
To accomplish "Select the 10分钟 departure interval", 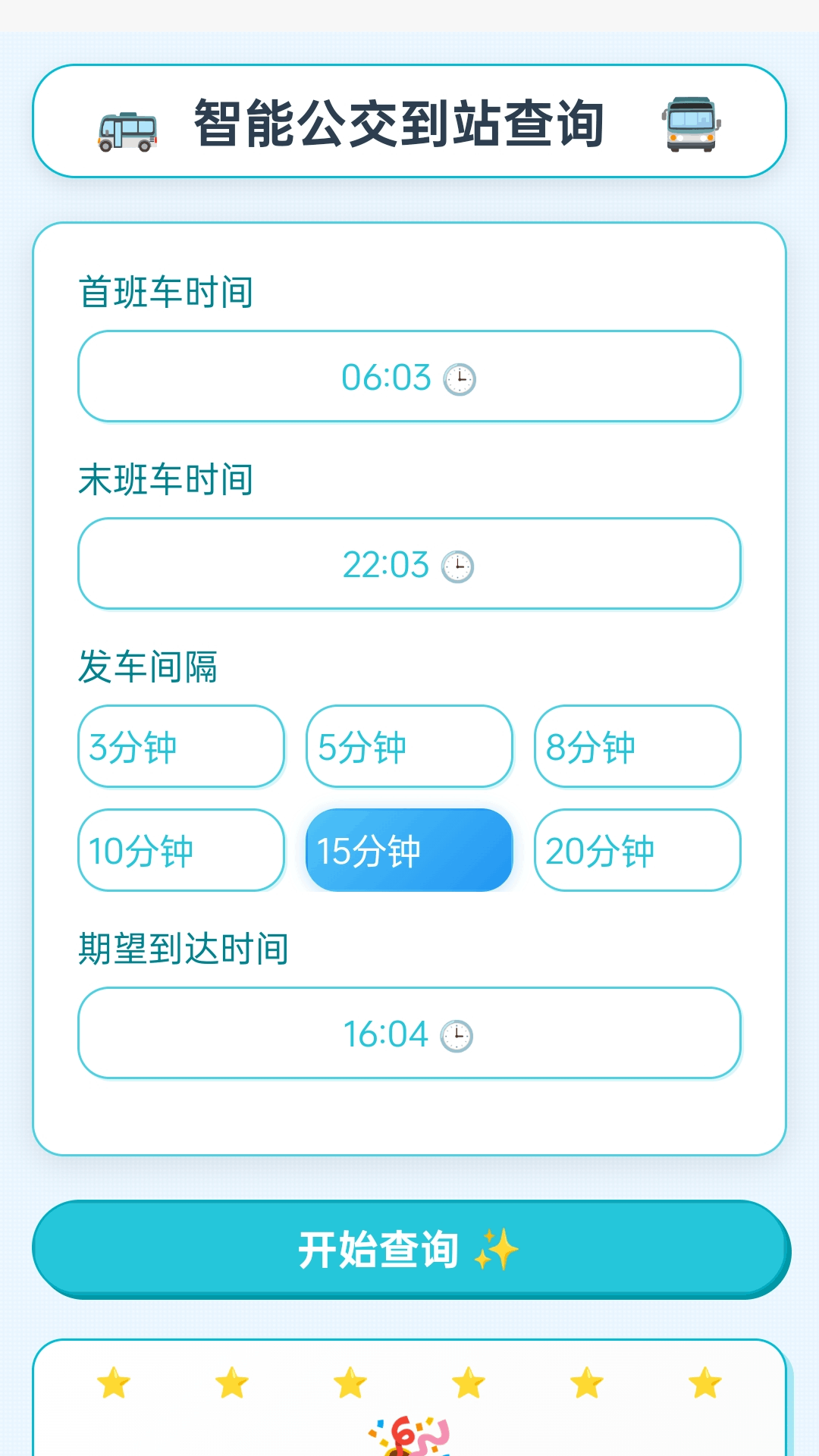I will tap(180, 850).
